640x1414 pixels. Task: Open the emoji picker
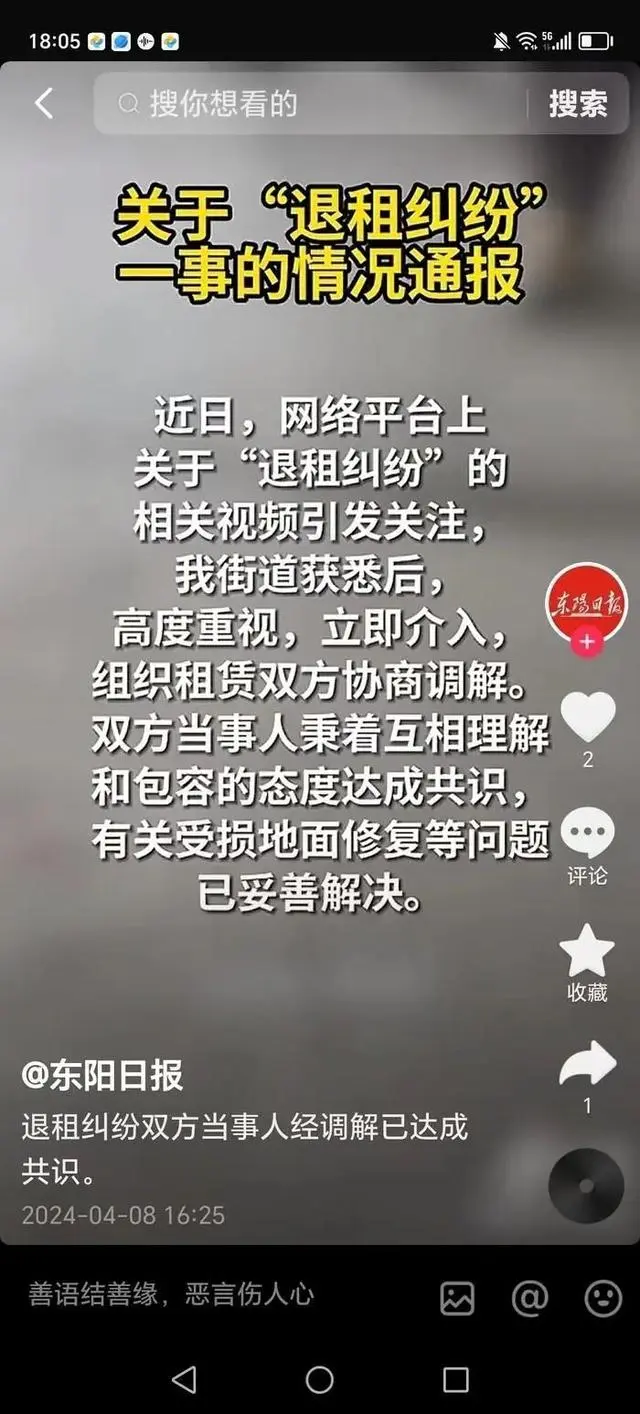[x=603, y=1298]
